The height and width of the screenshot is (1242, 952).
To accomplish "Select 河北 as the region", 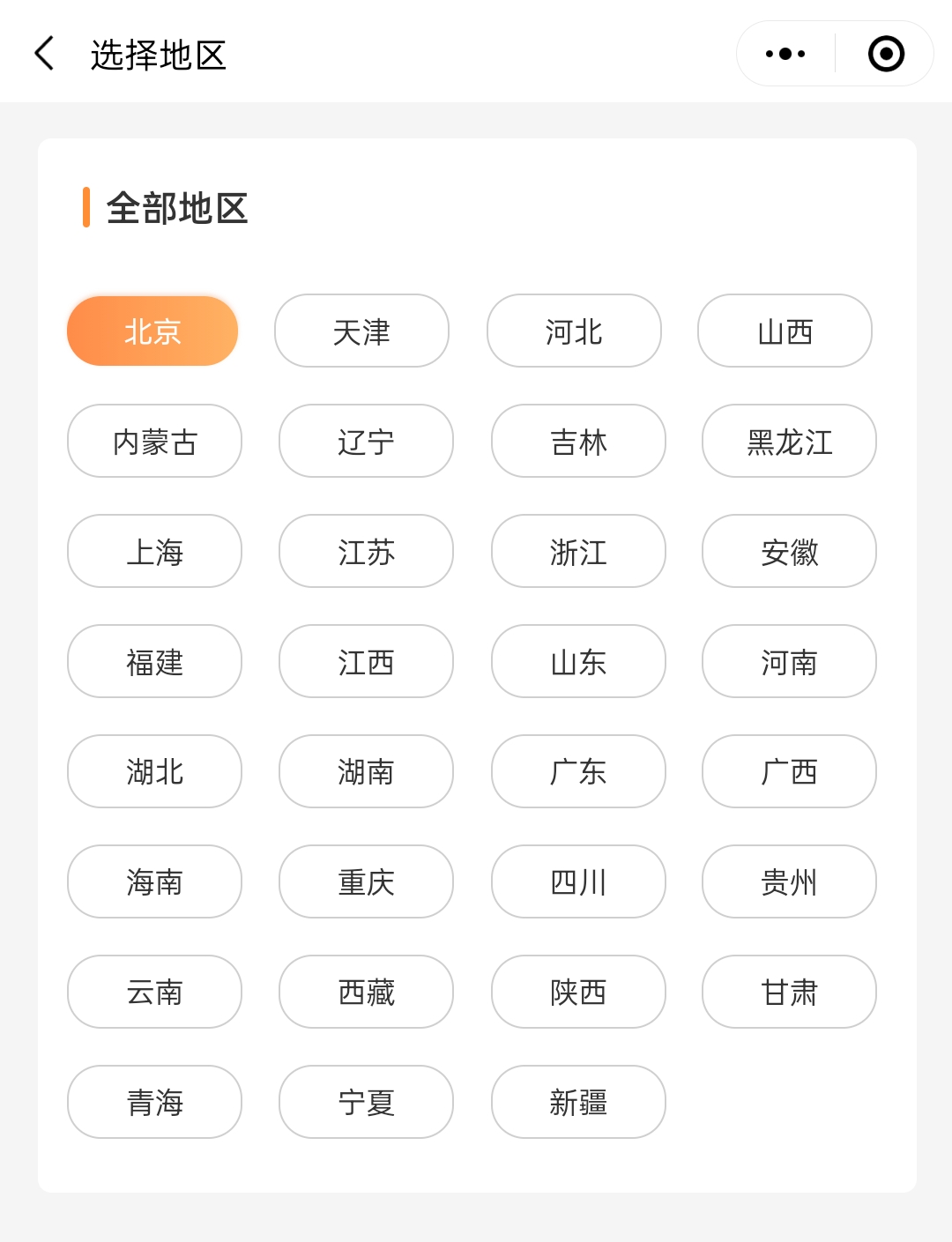I will [x=574, y=331].
